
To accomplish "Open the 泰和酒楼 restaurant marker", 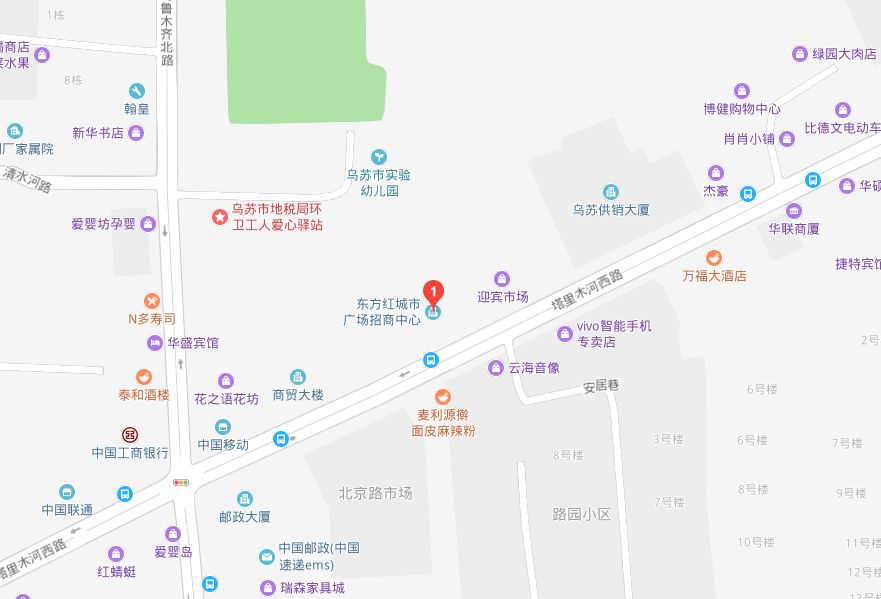I will [145, 377].
